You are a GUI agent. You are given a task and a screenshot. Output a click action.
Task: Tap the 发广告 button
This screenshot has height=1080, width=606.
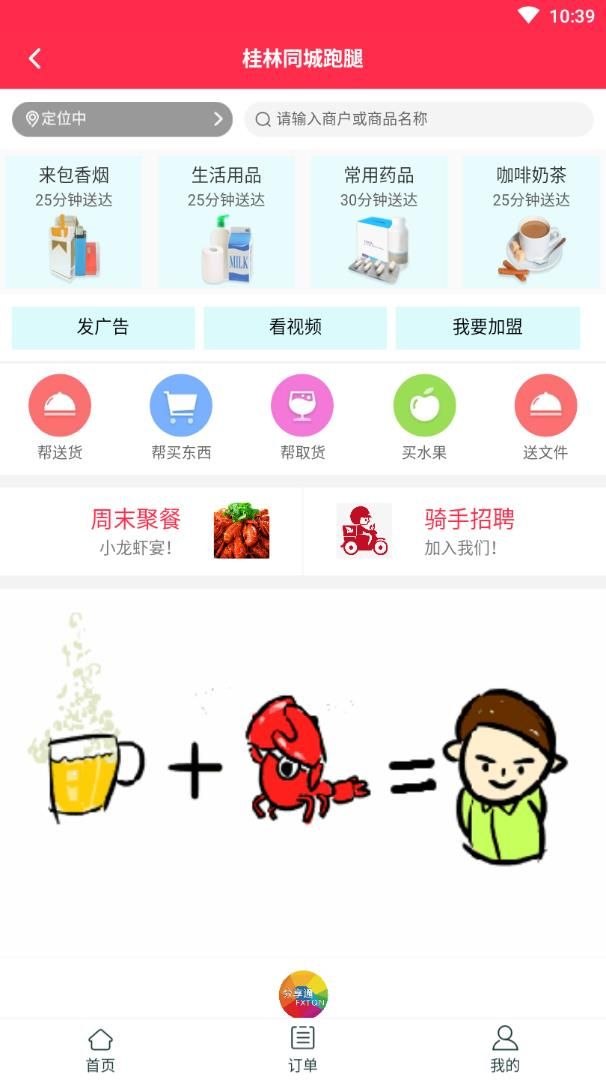103,327
